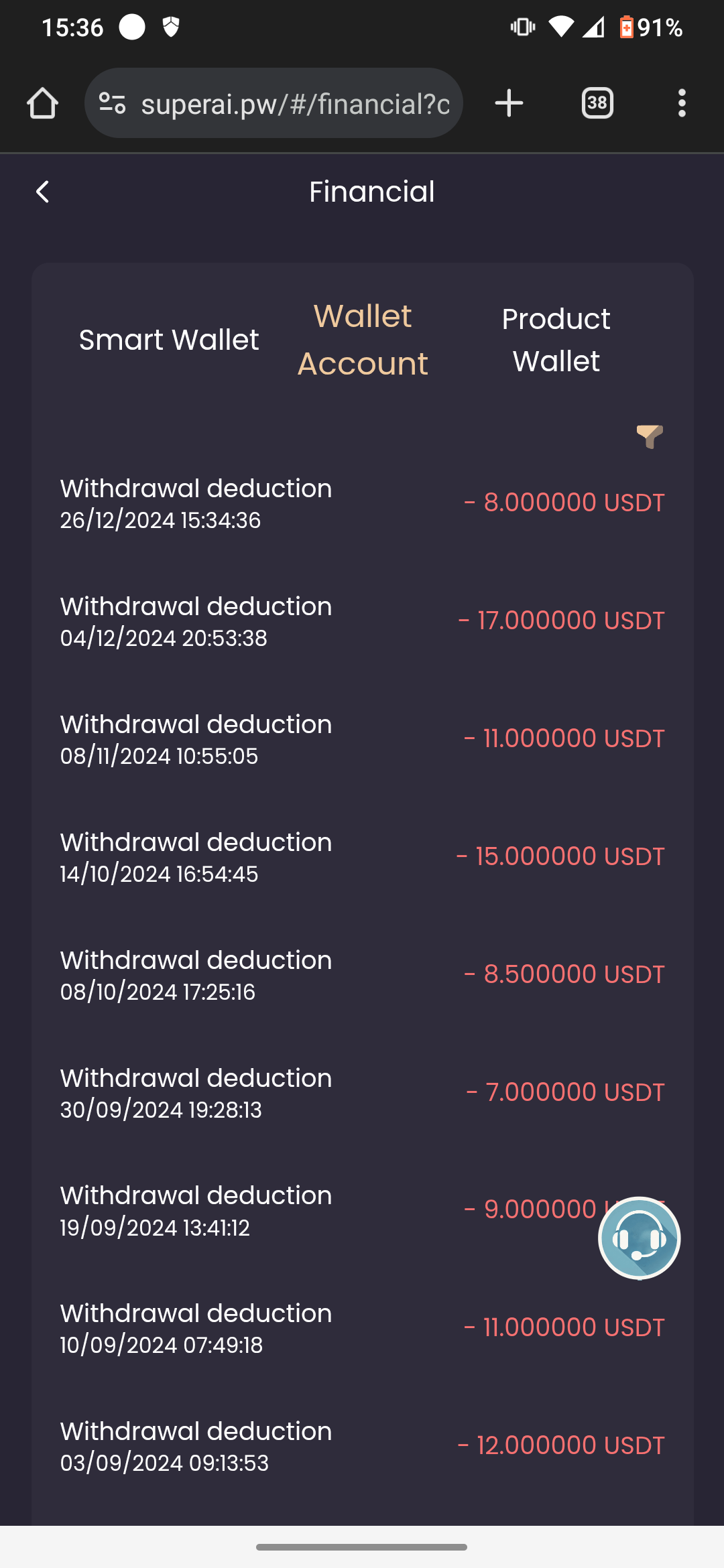Open the browser overflow menu
Image resolution: width=724 pixels, height=1568 pixels.
pos(682,103)
